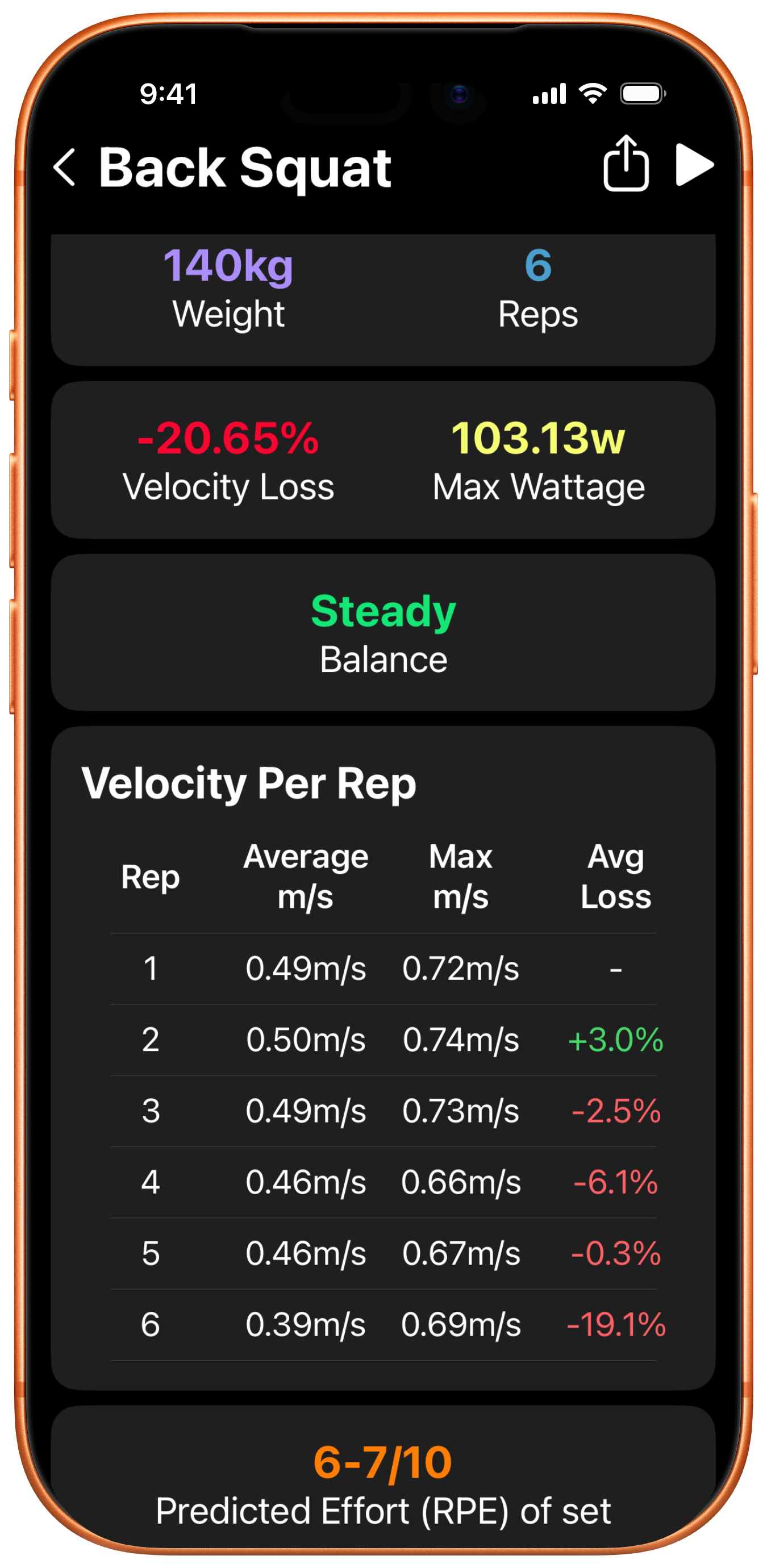Start playback with the play icon
This screenshot has height=1568, width=767.
[696, 165]
